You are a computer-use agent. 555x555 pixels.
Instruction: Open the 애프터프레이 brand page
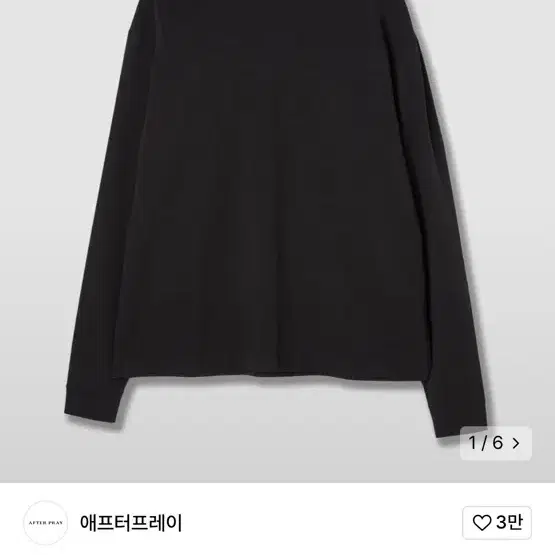pyautogui.click(x=131, y=523)
